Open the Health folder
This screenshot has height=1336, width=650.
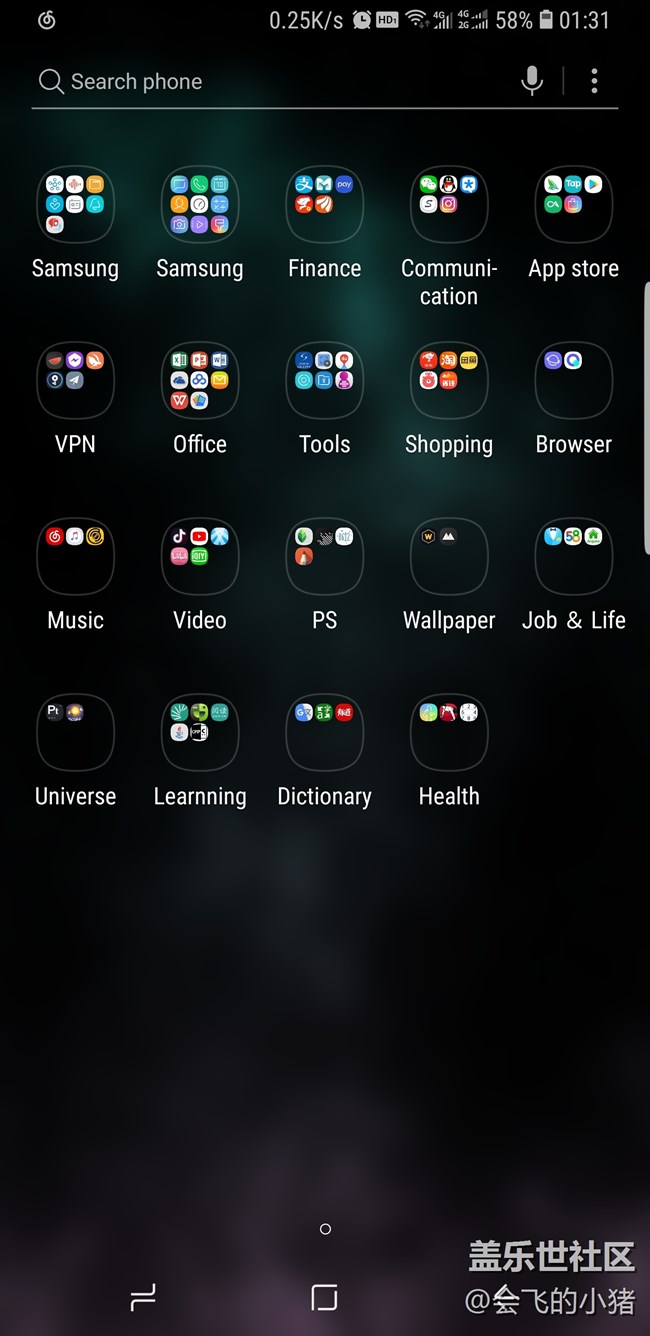[x=449, y=733]
